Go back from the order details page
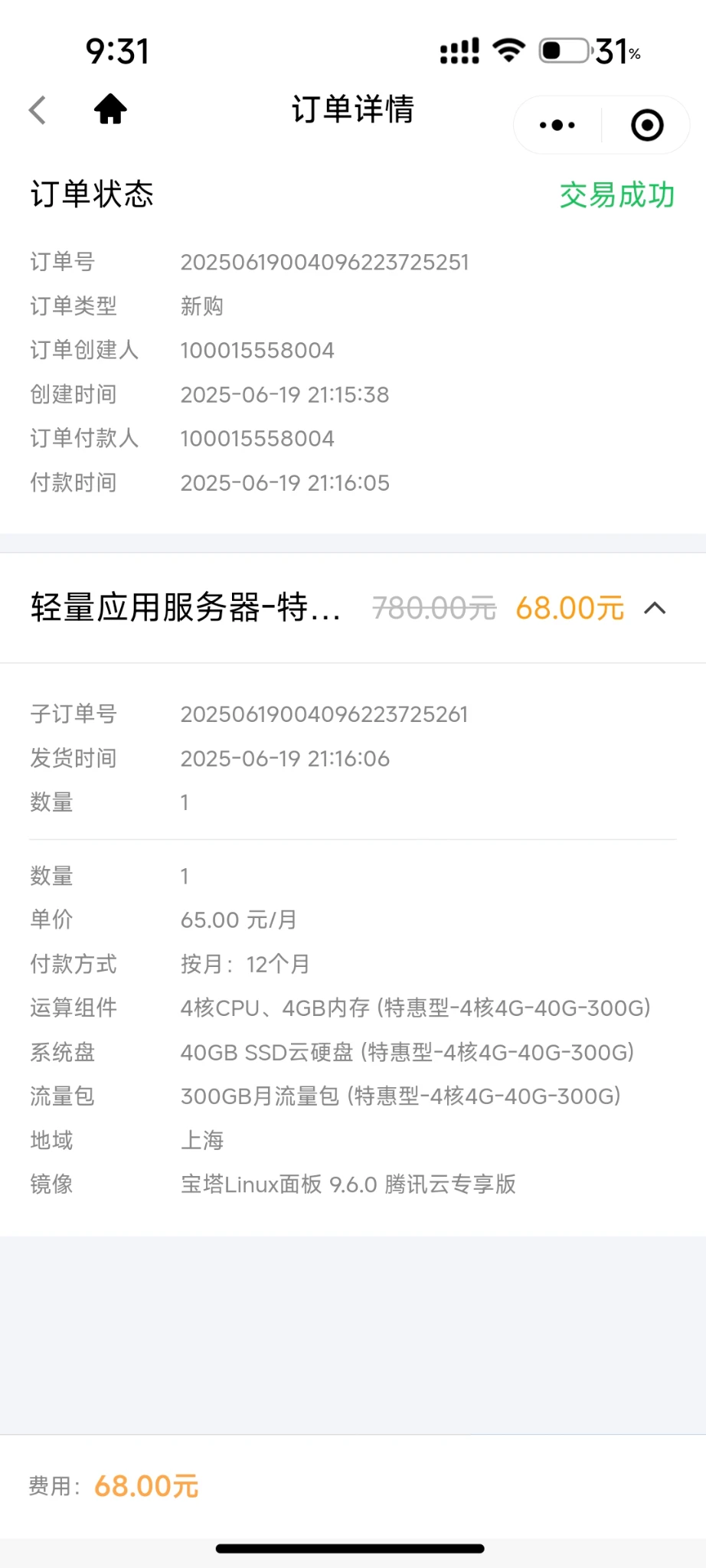706x1568 pixels. (38, 110)
